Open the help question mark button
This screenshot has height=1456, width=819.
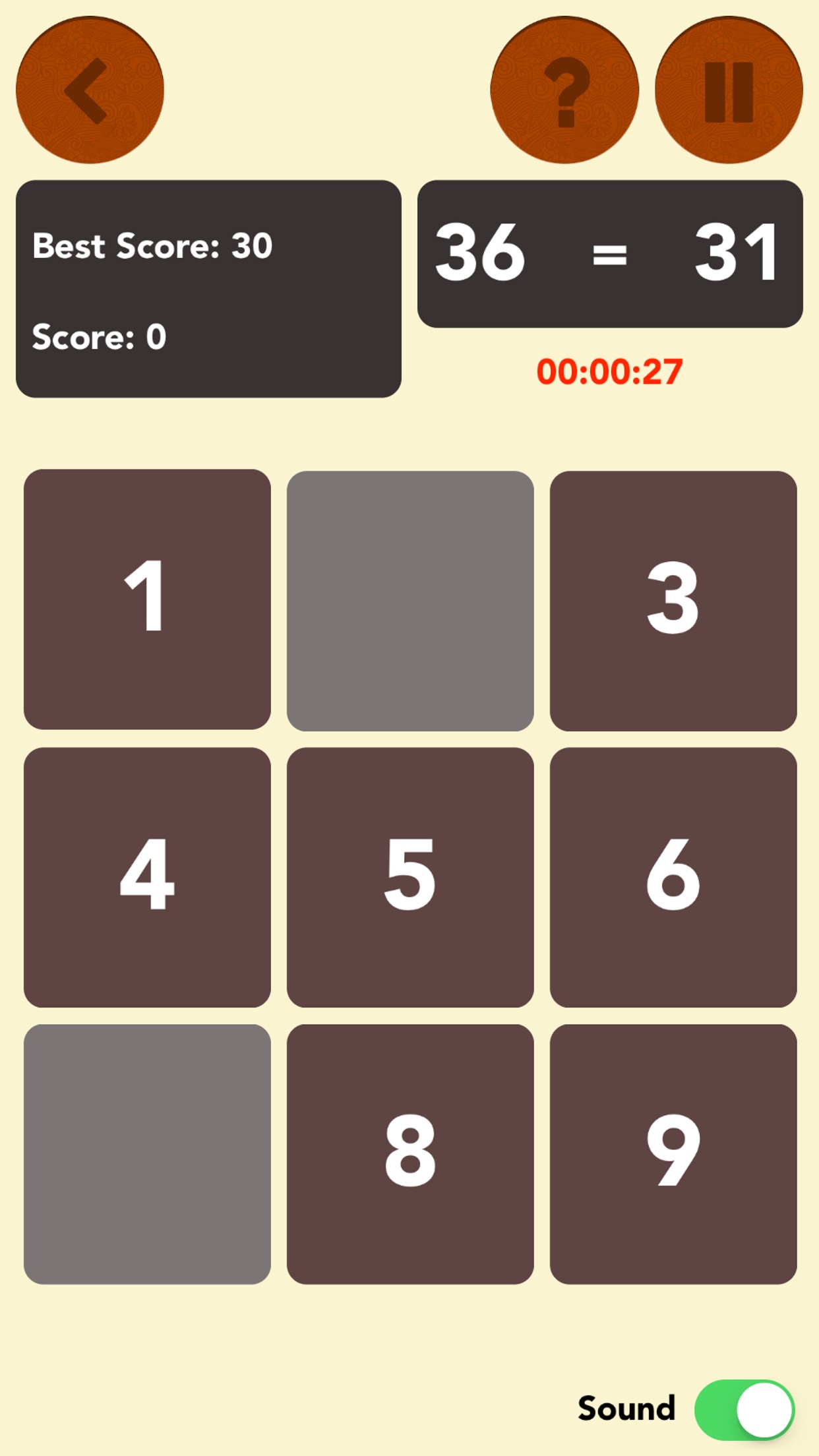tap(564, 90)
